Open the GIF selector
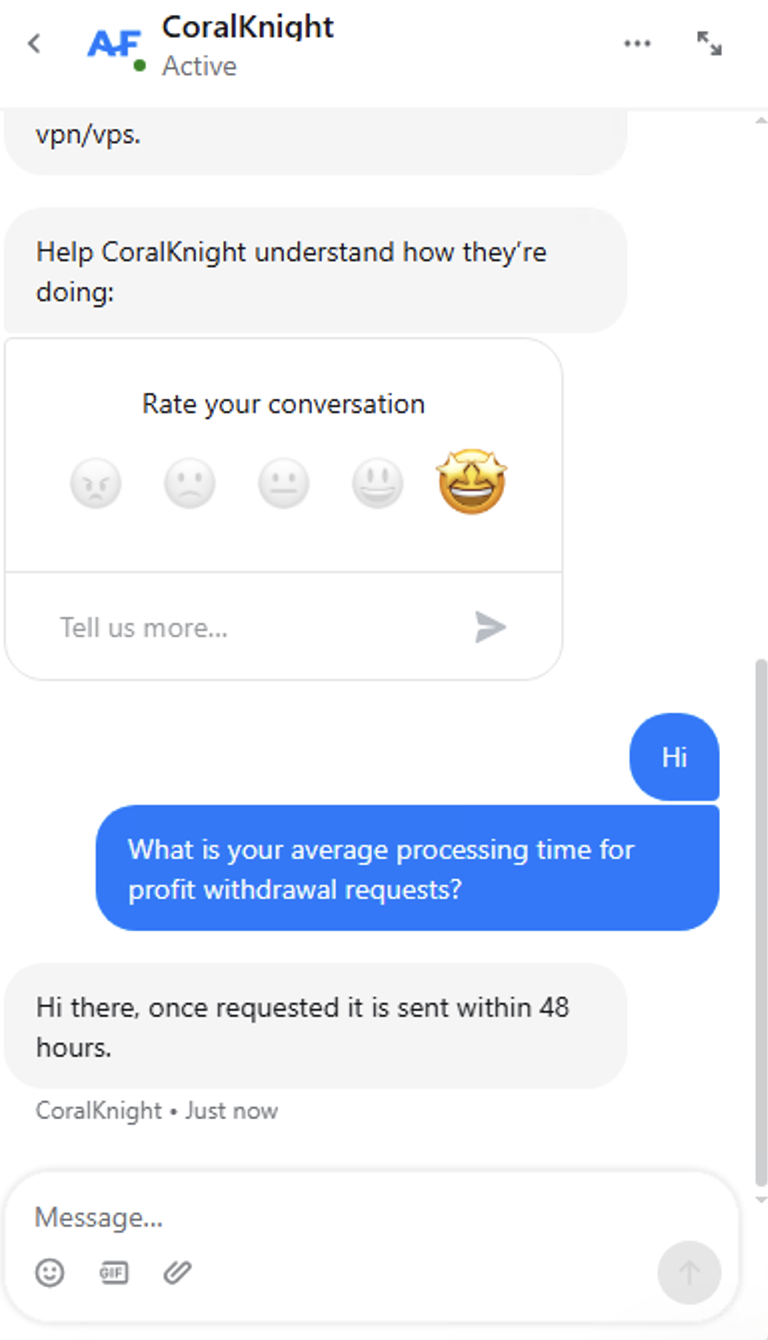 point(114,1272)
